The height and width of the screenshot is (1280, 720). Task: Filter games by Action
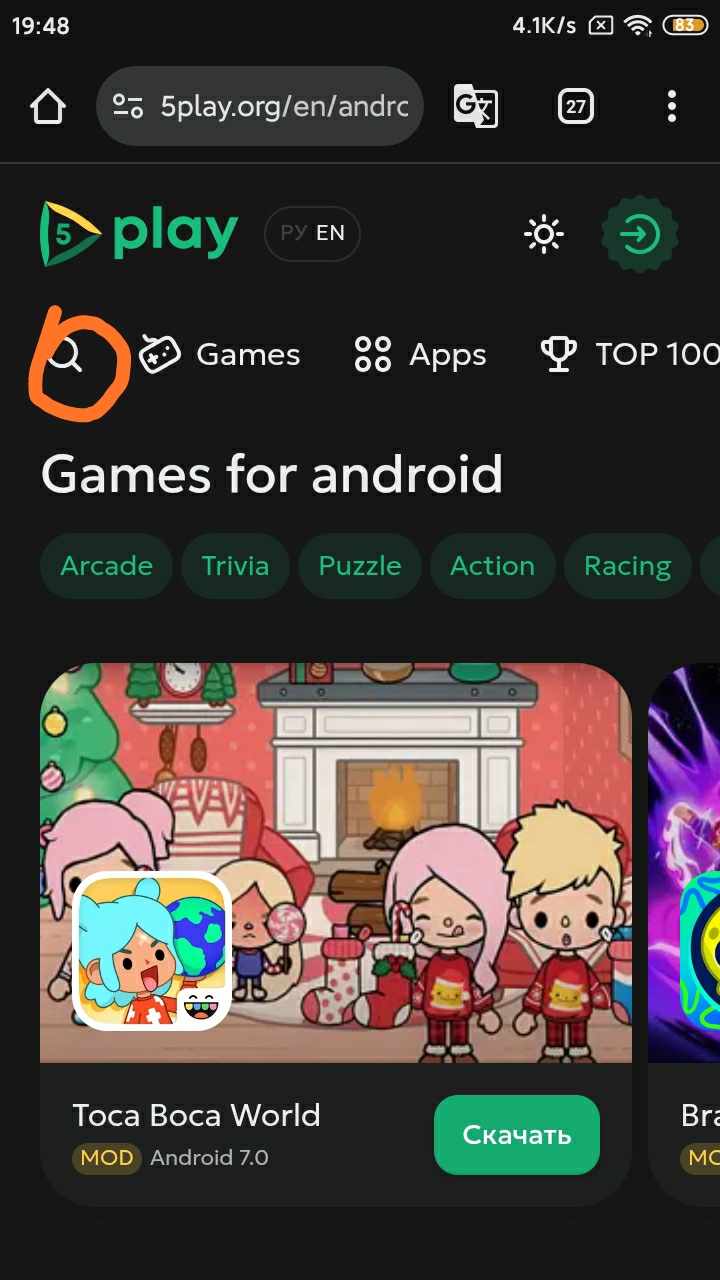492,566
